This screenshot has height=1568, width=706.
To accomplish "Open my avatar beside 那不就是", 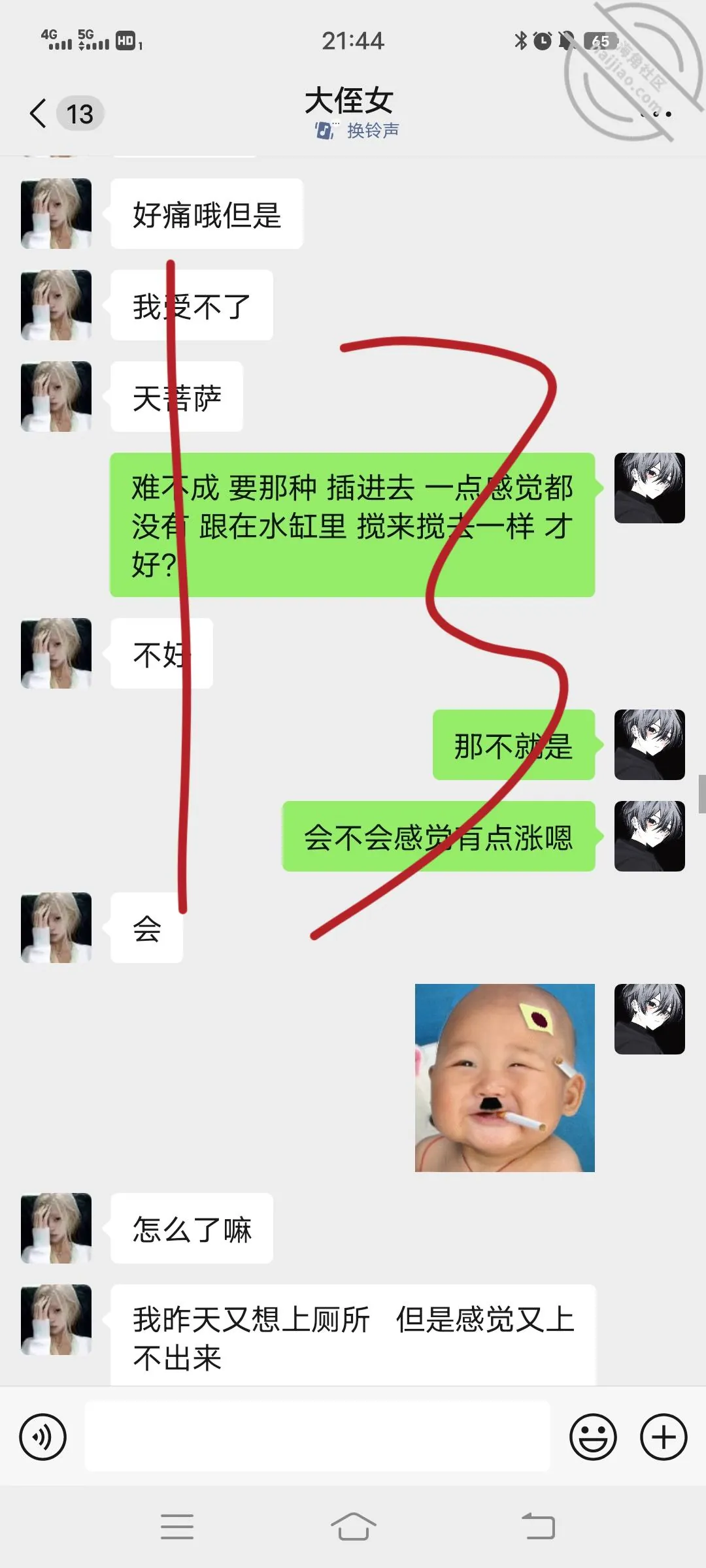I will (650, 745).
